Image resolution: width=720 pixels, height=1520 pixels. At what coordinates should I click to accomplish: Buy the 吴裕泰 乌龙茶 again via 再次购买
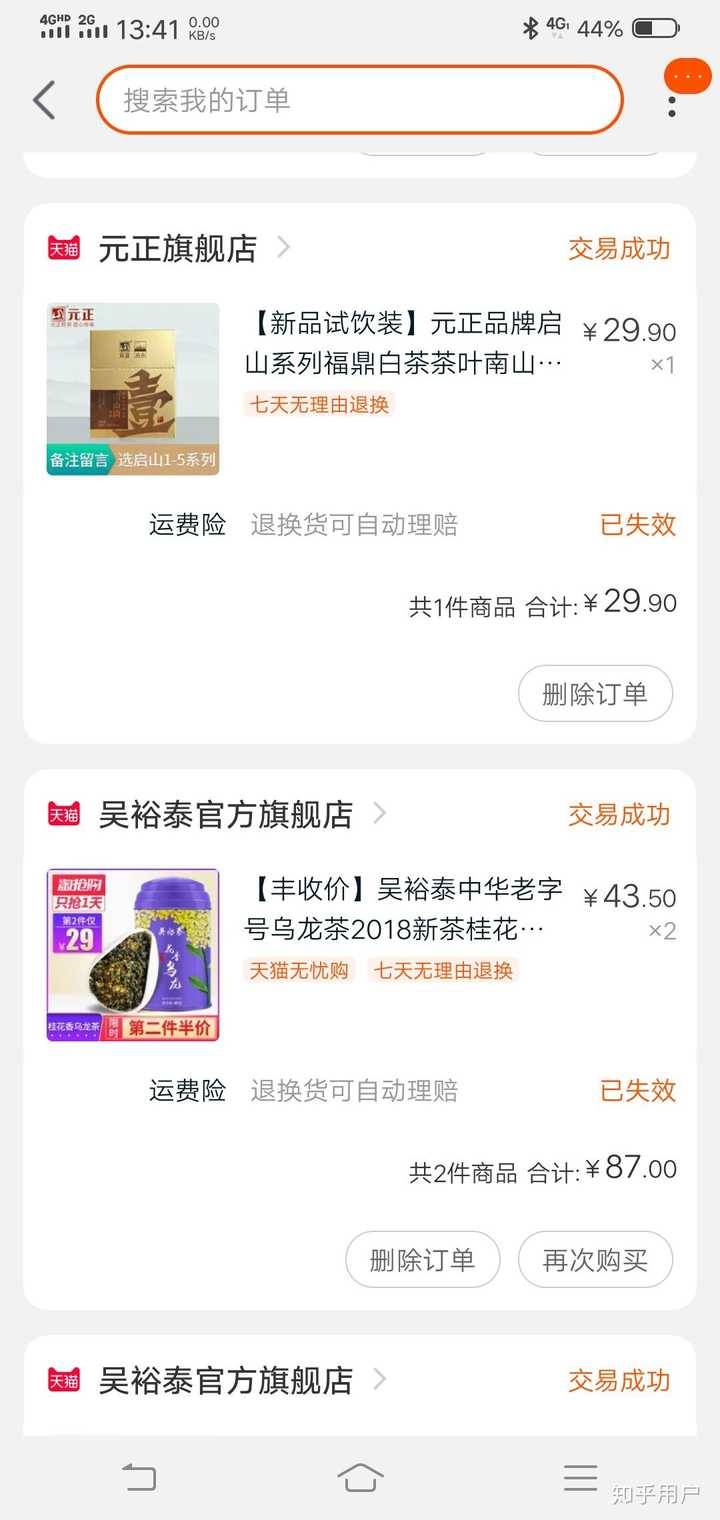point(595,1259)
